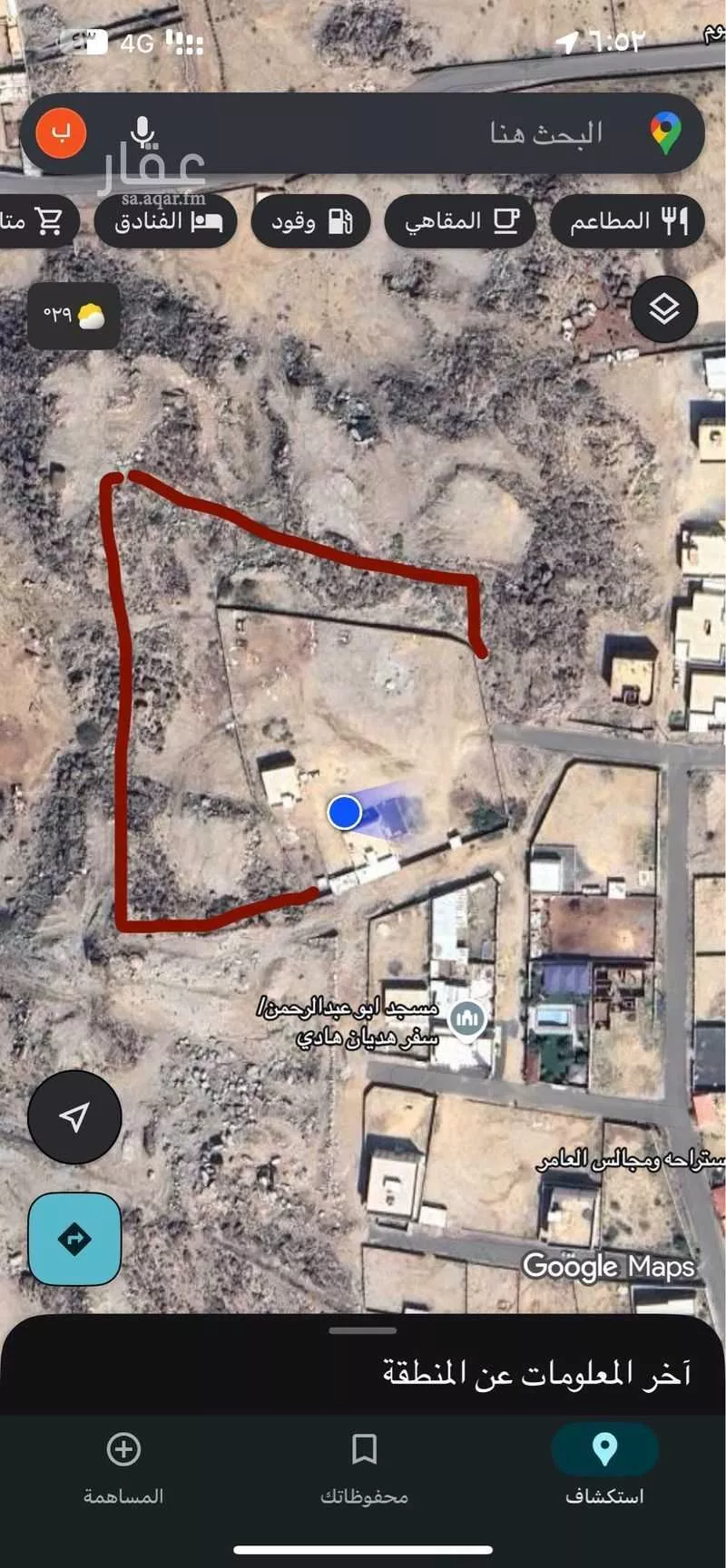Select the المقاهي cafes chip

pyautogui.click(x=460, y=221)
